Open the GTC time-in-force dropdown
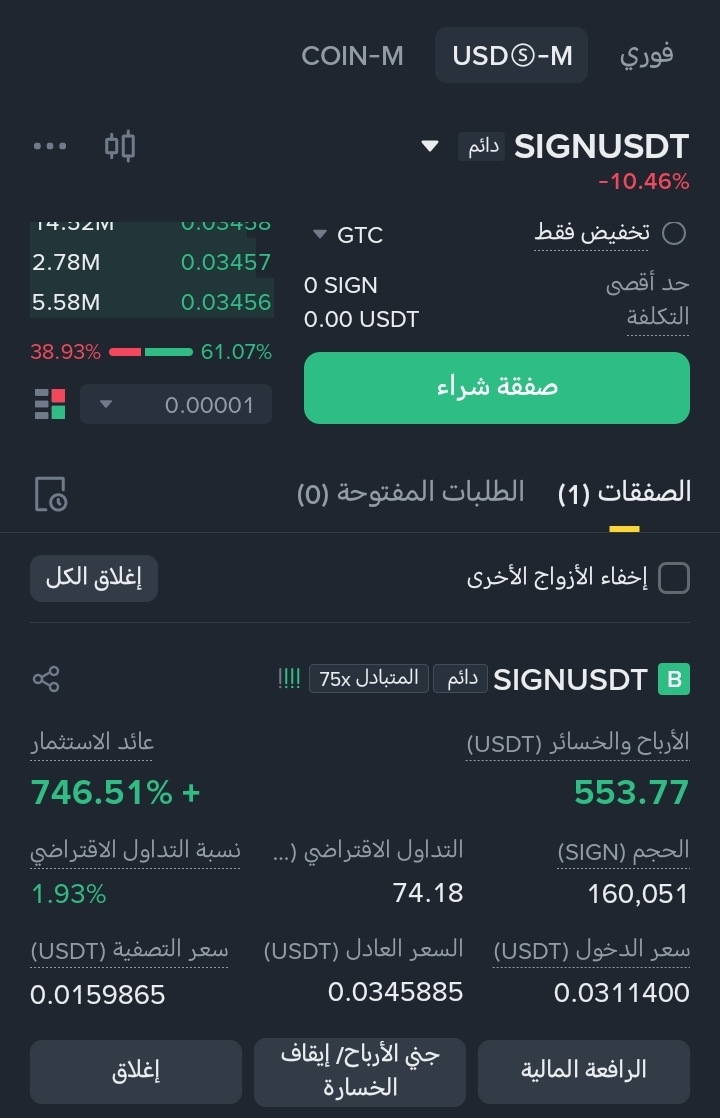The width and height of the screenshot is (720, 1118). point(348,235)
